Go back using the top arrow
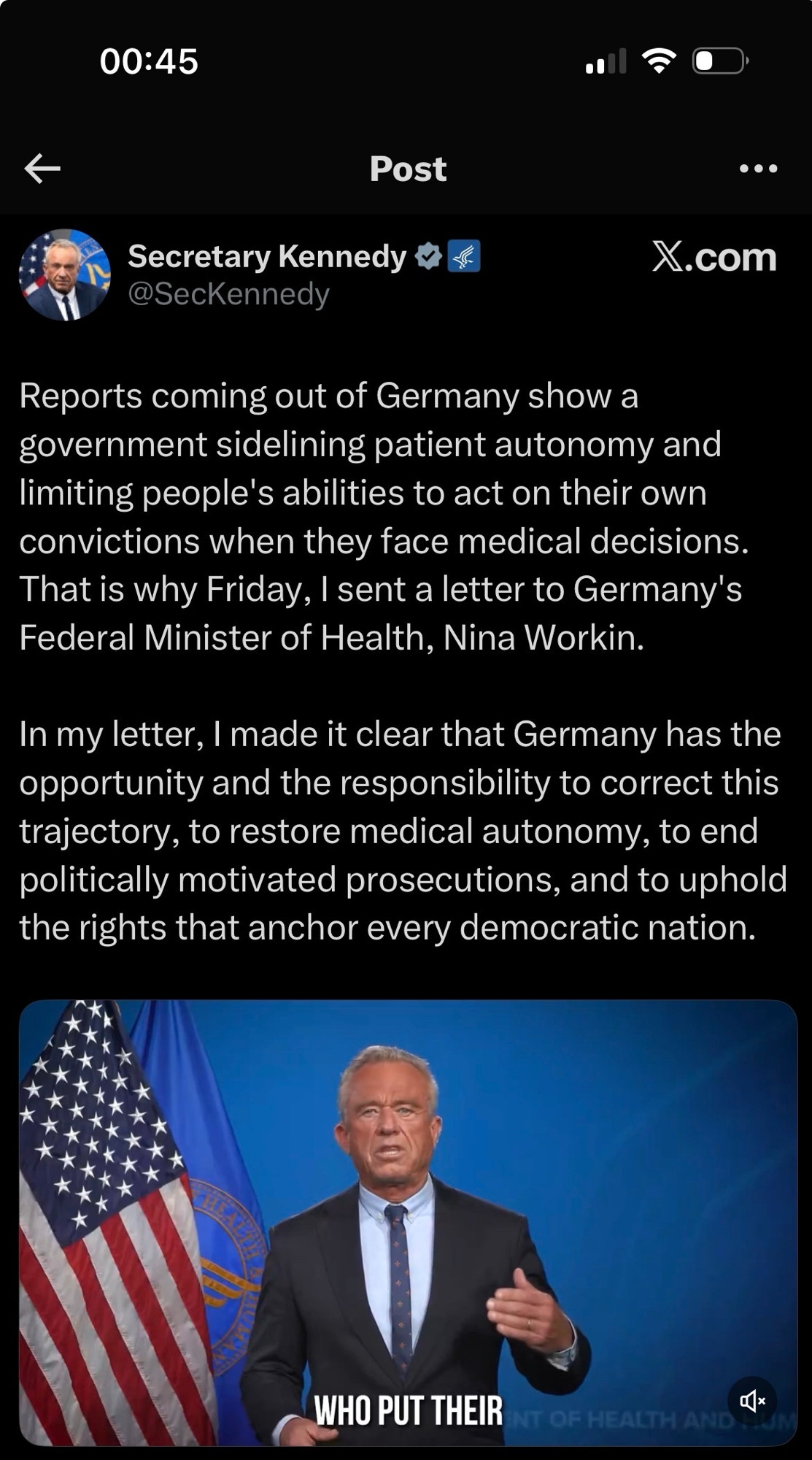This screenshot has height=1460, width=812. [42, 169]
